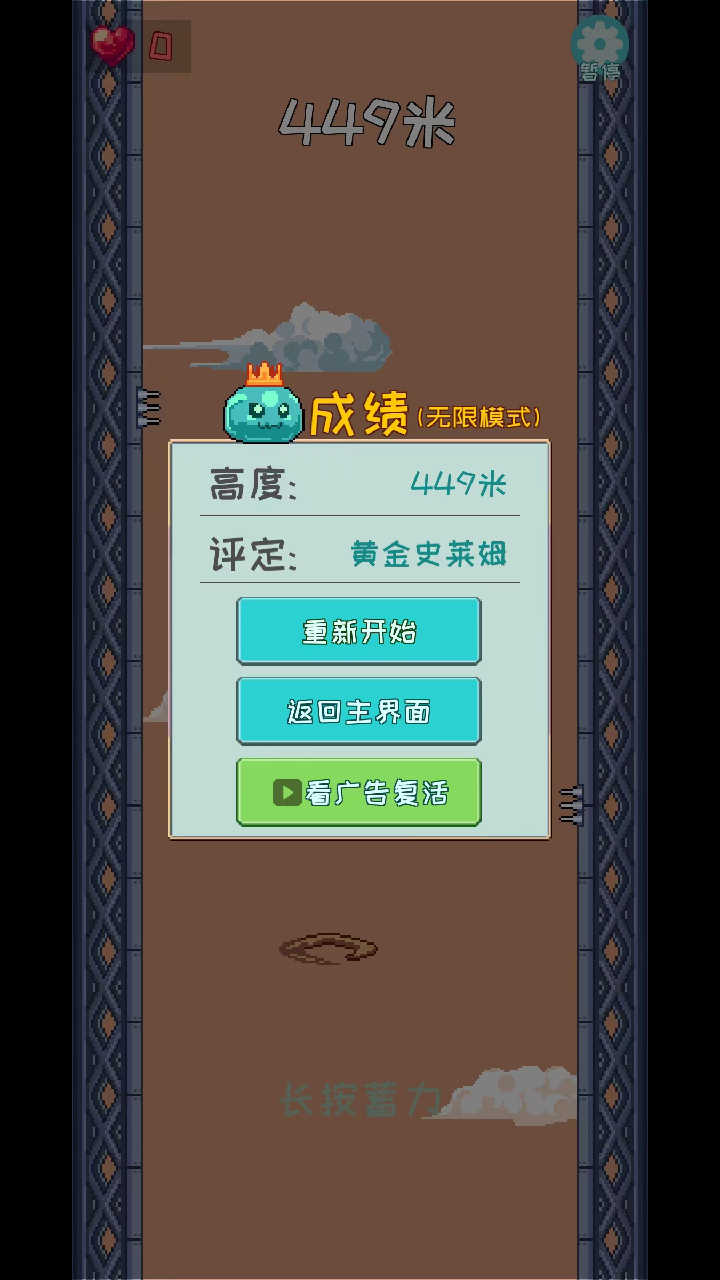
Task: Tap 看广告复活 to revive via ad
Action: [358, 792]
